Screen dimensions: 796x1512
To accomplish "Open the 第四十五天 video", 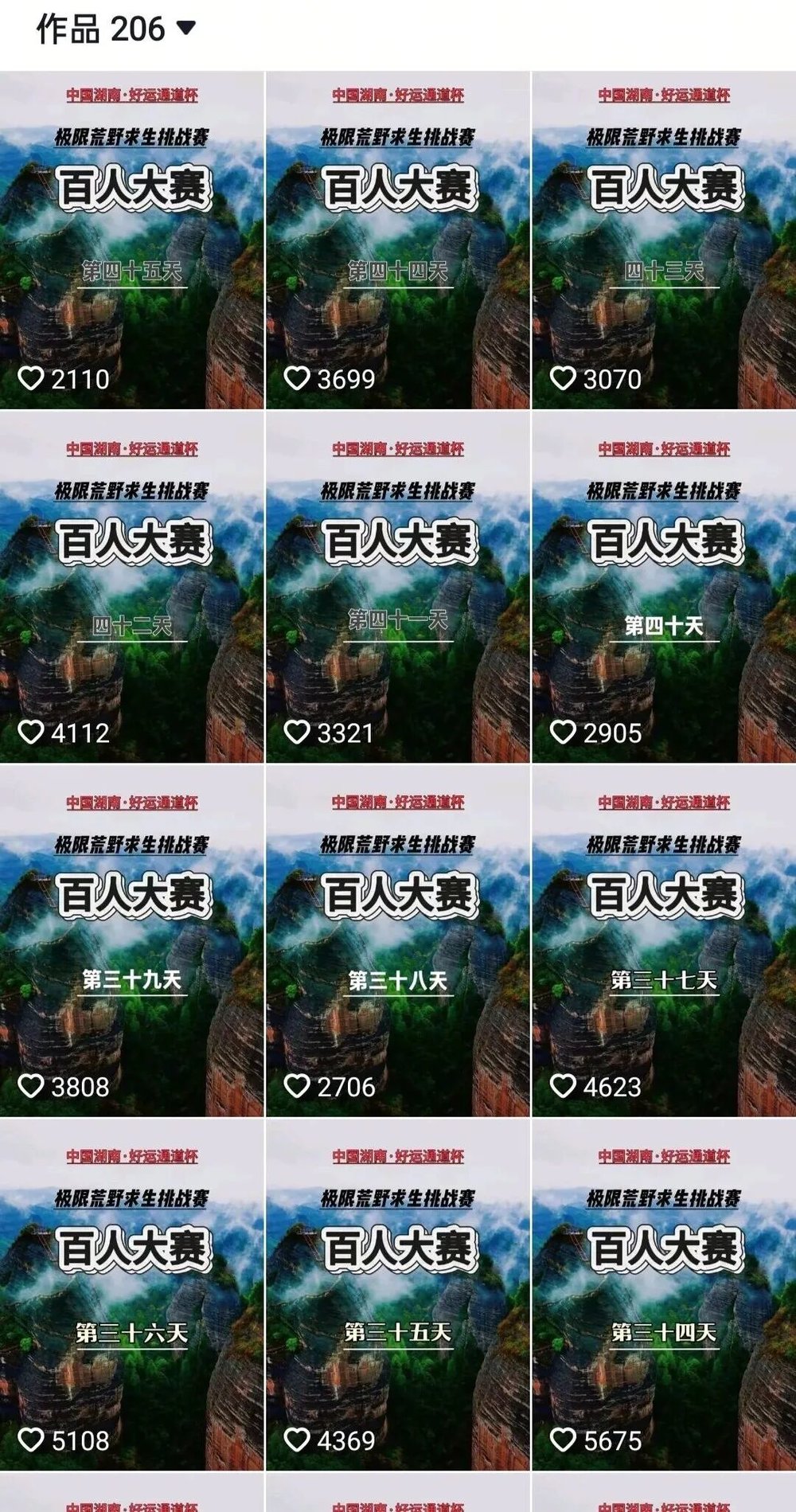I will pyautogui.click(x=131, y=240).
